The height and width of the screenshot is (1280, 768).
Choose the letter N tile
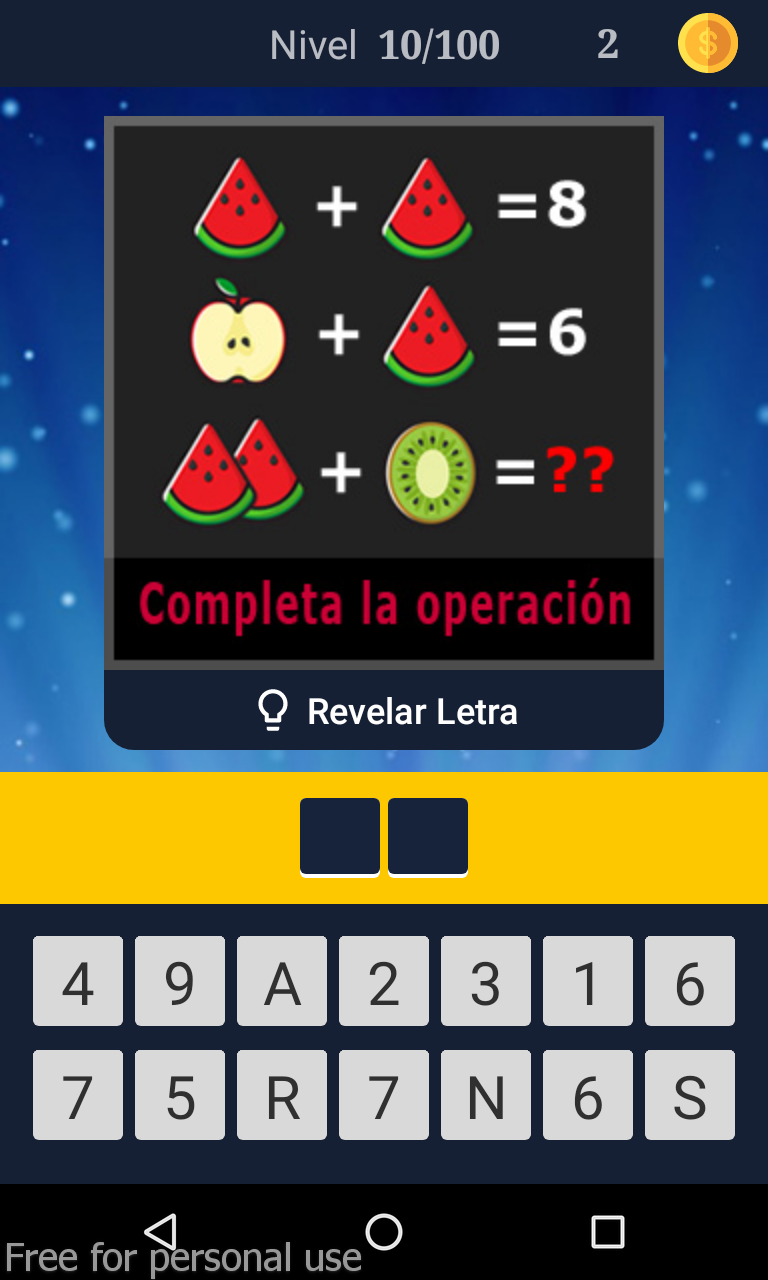[486, 1095]
